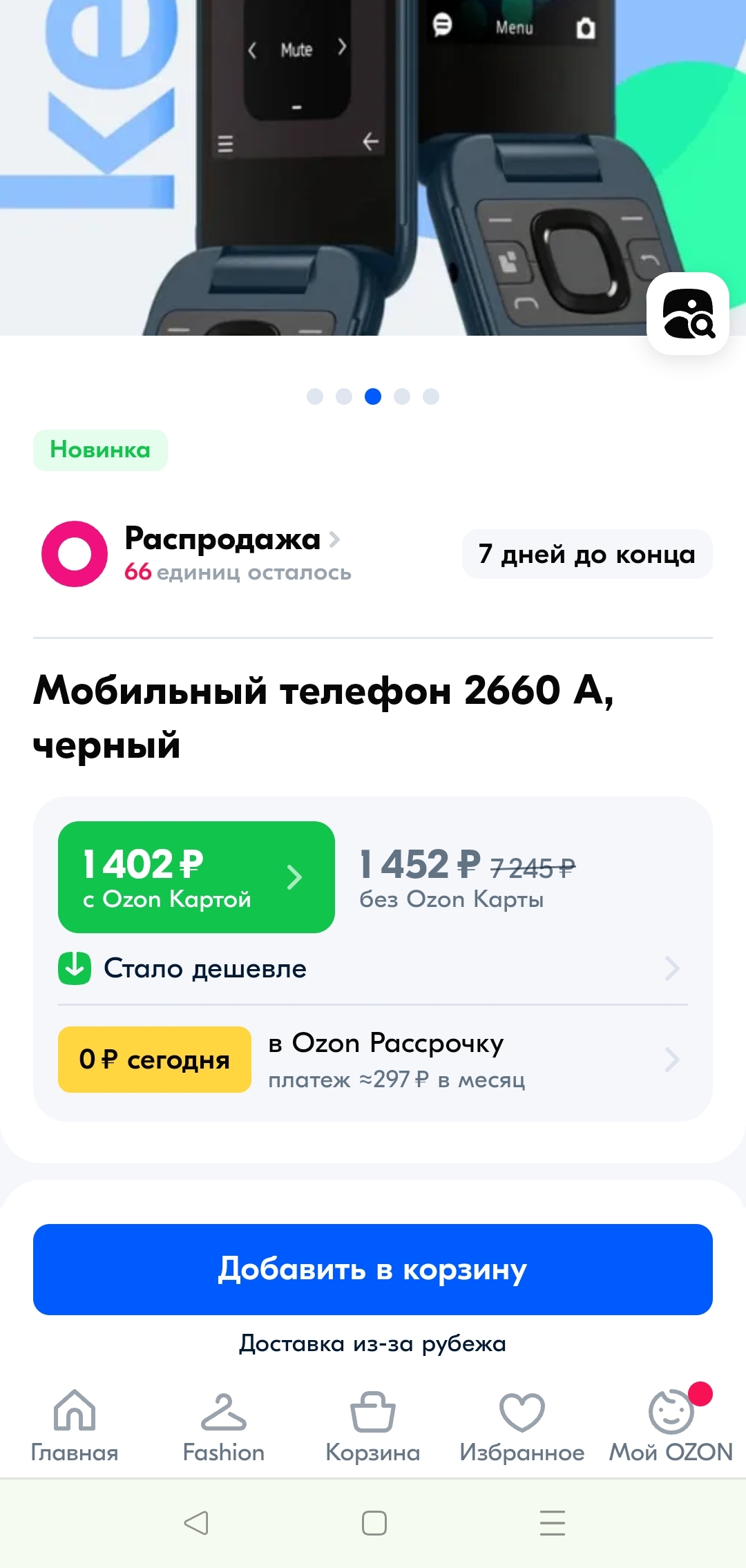Open the Корзина tab
The width and height of the screenshot is (746, 1568).
pos(373,1426)
